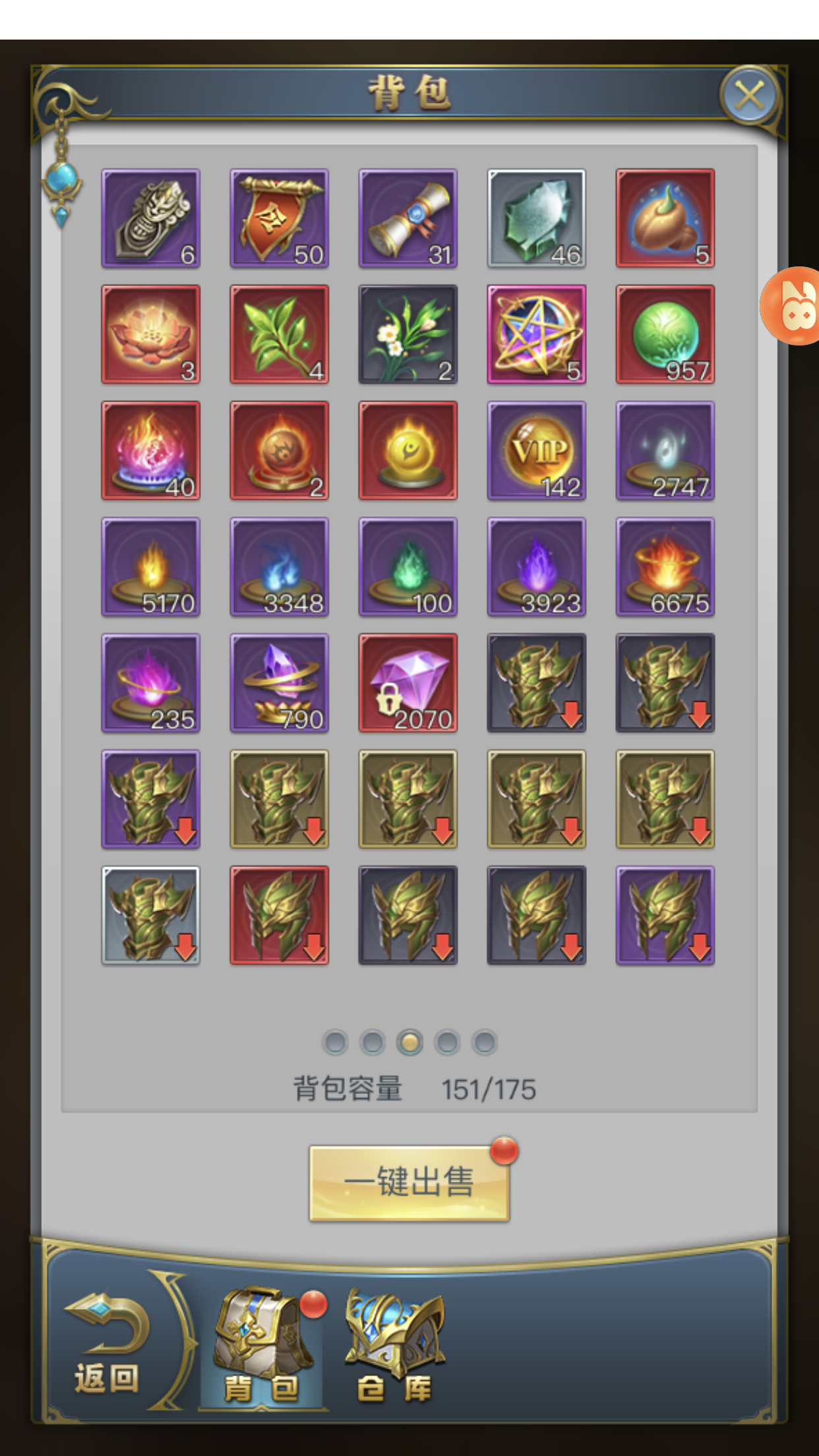Select the scroll item with count 31
This screenshot has width=819, height=1456.
(408, 218)
